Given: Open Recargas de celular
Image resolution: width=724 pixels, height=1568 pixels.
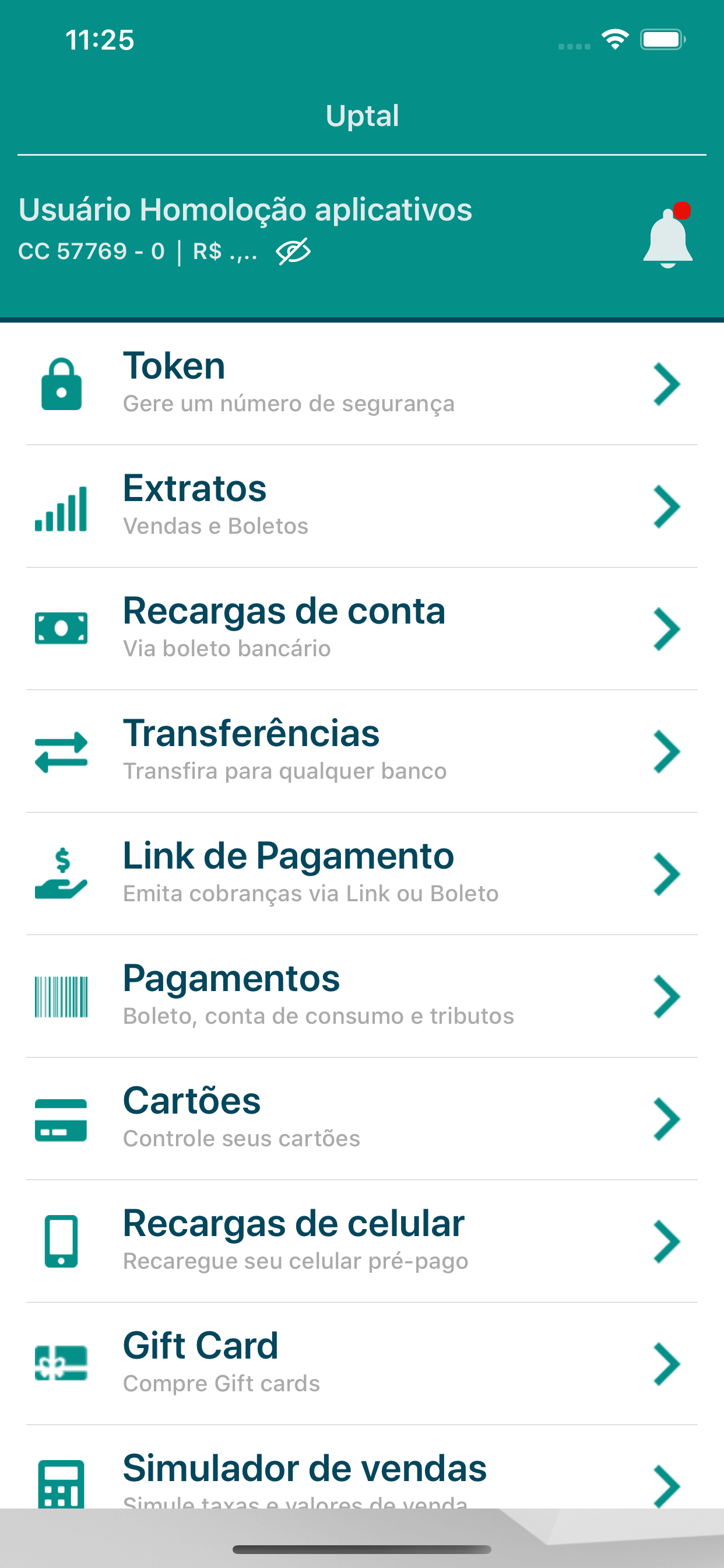Looking at the screenshot, I should point(361,1241).
